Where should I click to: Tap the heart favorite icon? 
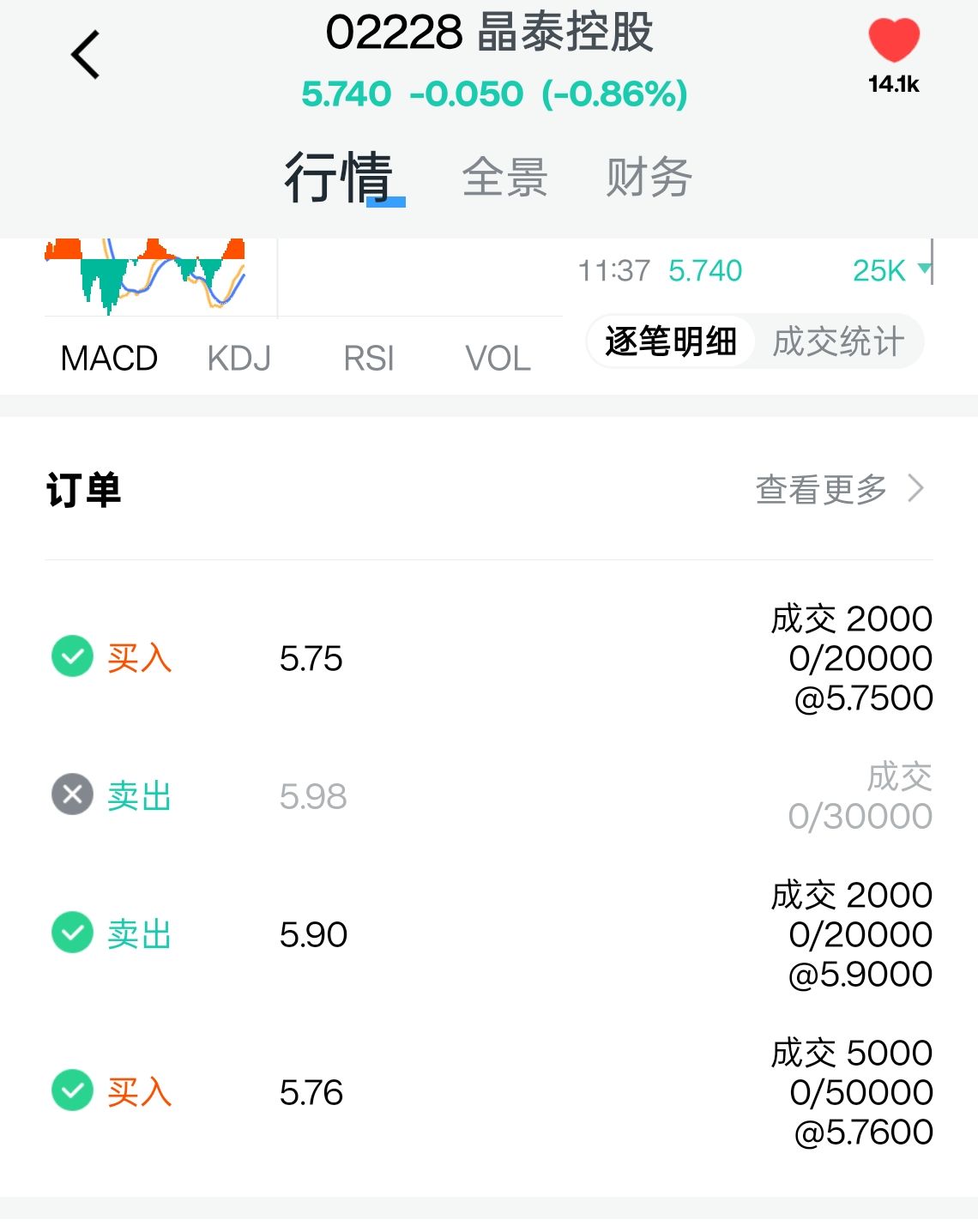pyautogui.click(x=893, y=41)
